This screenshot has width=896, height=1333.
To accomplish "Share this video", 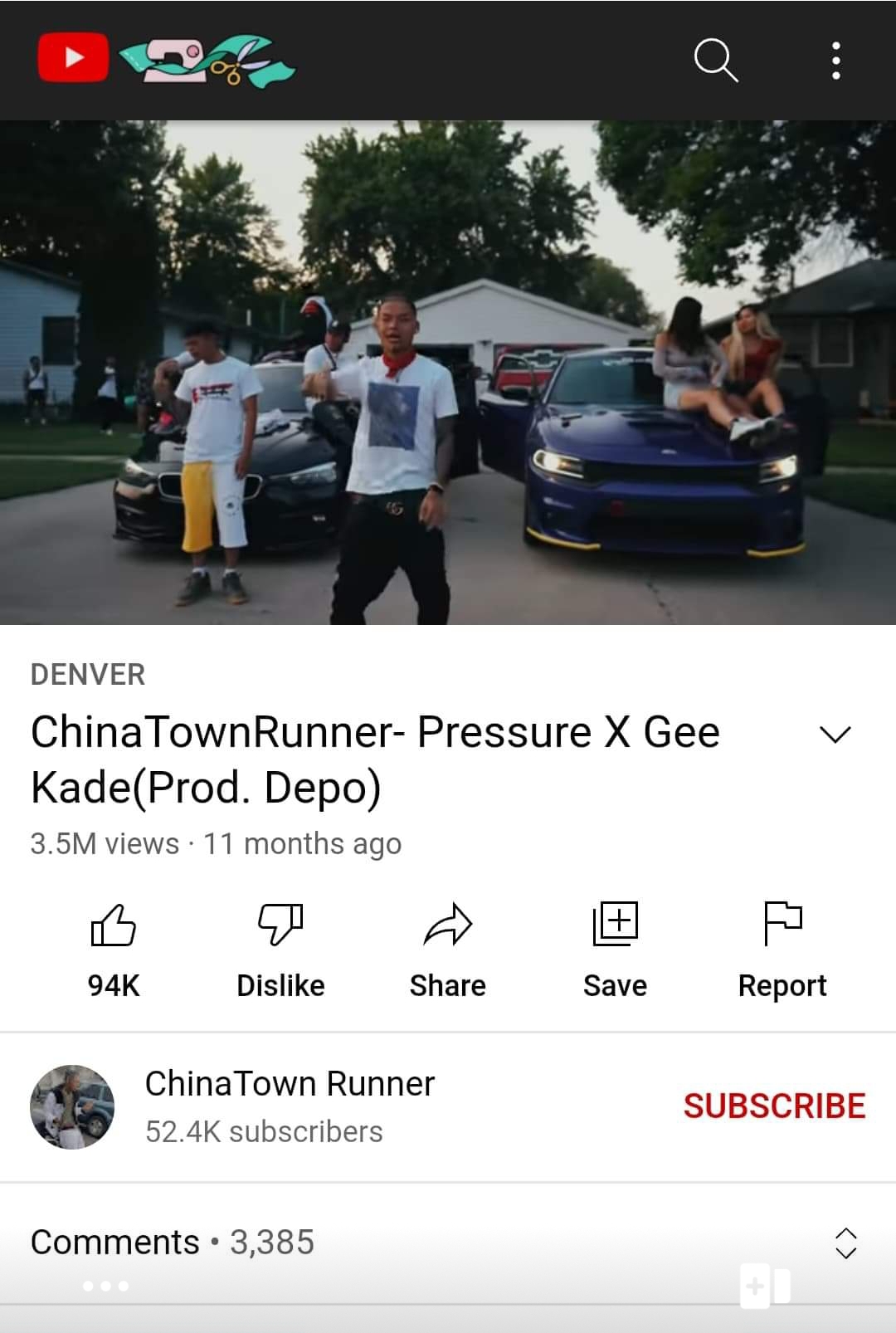I will [448, 946].
